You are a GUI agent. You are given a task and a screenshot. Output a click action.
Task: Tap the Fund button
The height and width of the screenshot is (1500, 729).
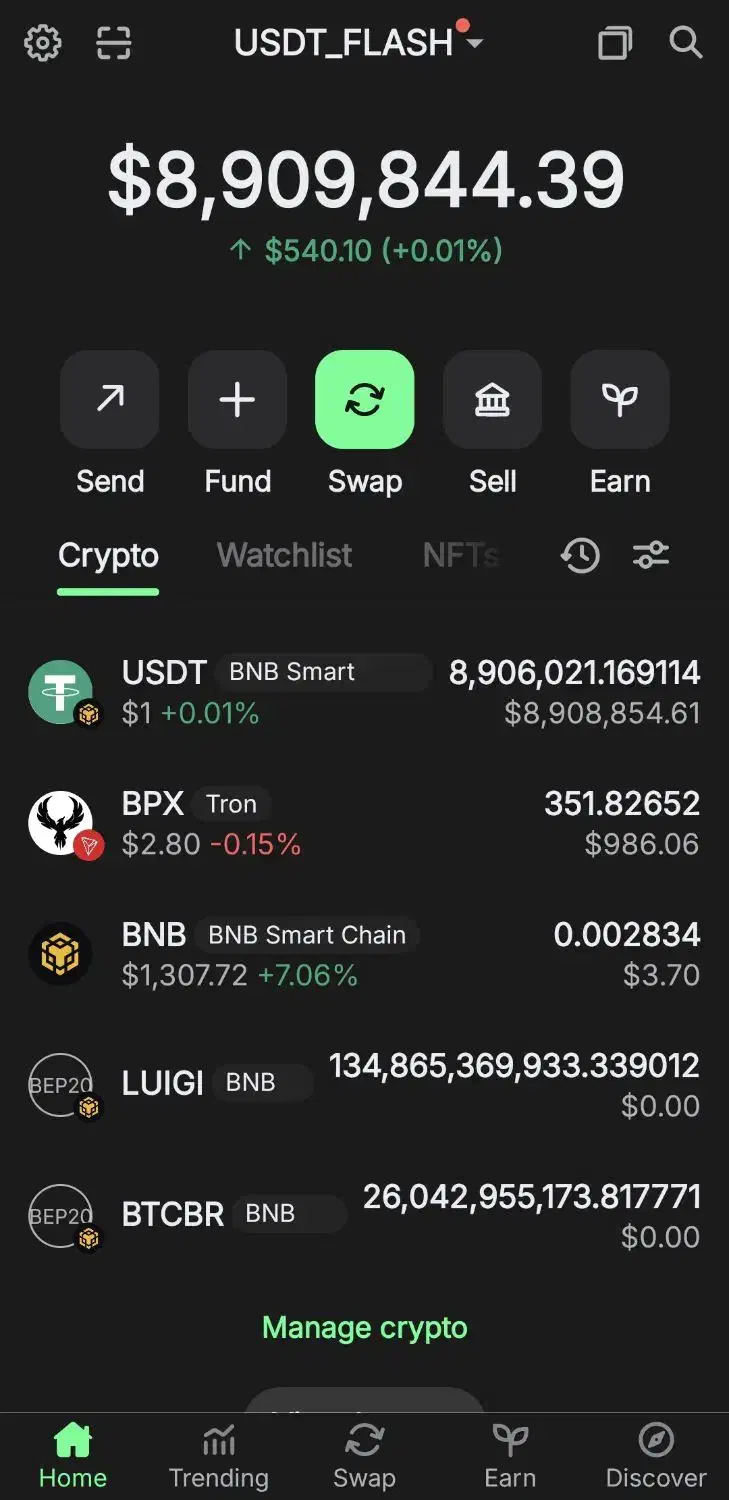coord(237,400)
